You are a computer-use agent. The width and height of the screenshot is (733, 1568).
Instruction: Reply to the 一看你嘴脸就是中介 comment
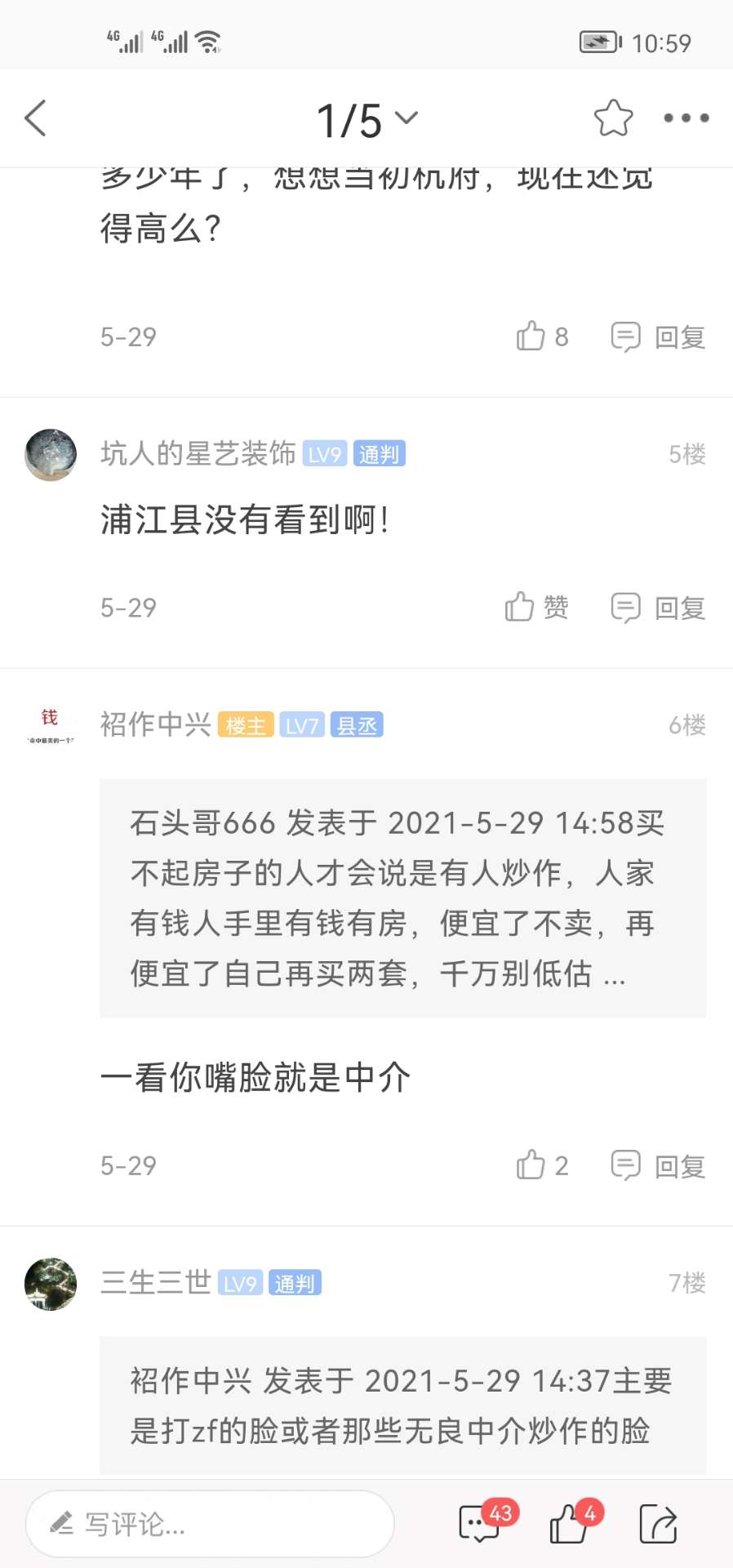point(659,1165)
